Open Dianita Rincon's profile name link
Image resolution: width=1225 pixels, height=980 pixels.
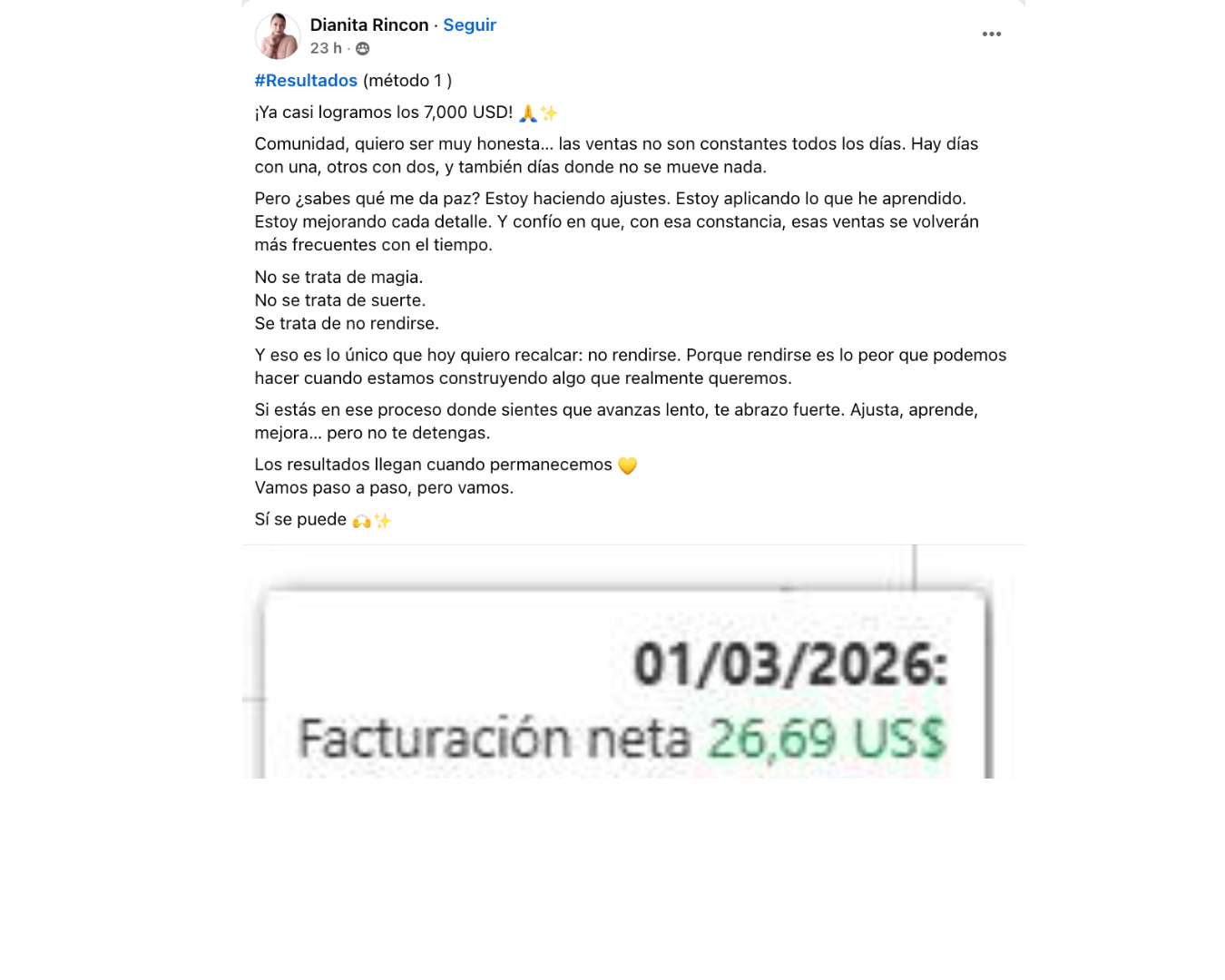(x=369, y=25)
